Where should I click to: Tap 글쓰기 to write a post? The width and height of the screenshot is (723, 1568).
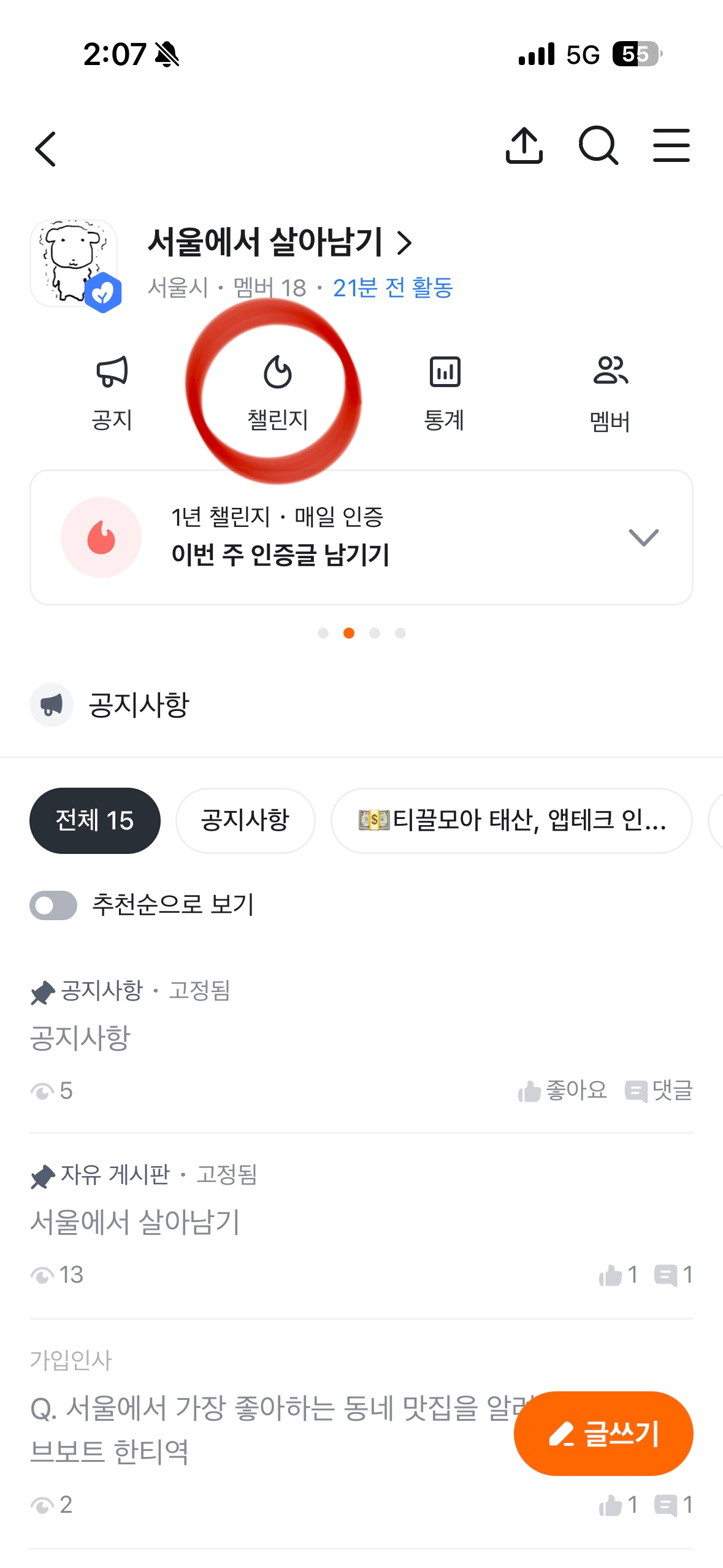603,1433
